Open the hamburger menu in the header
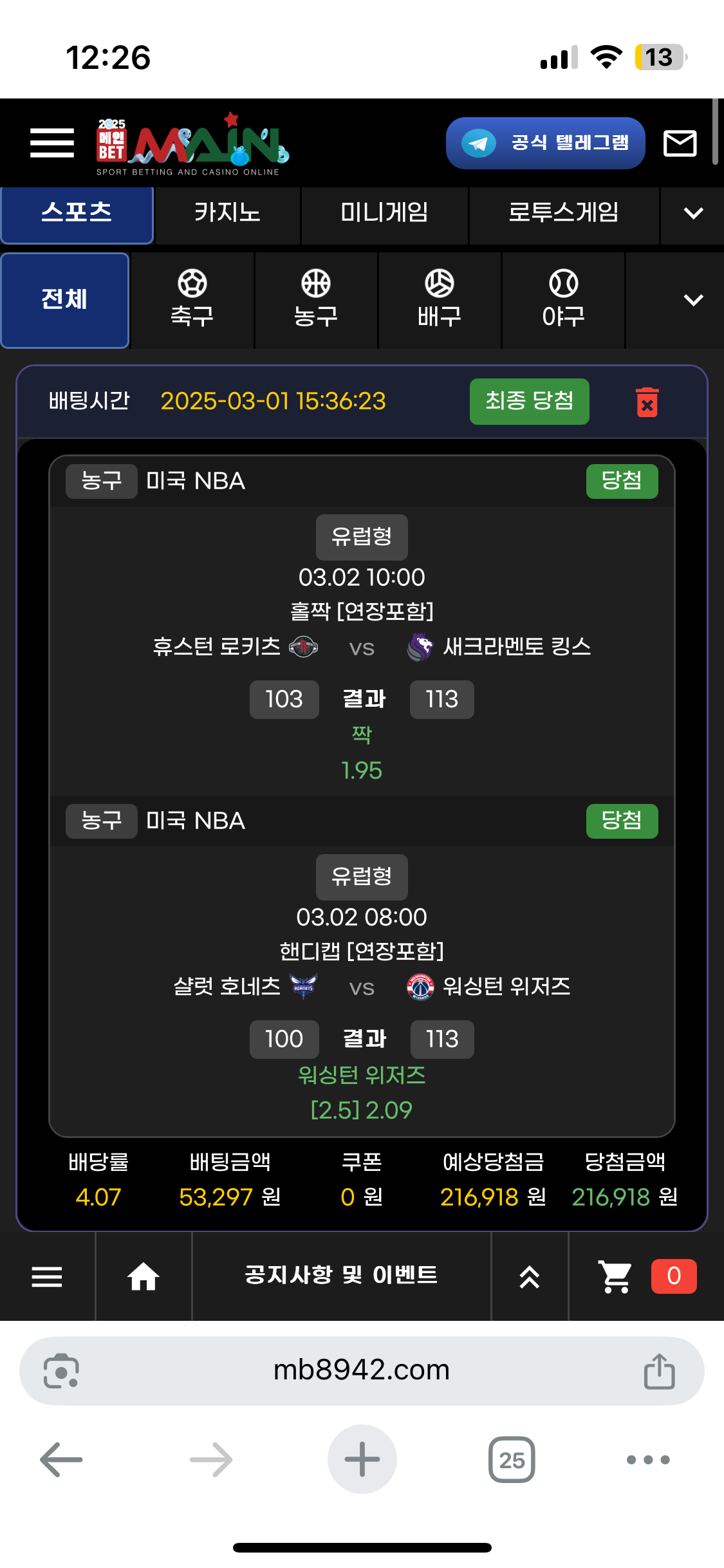724x1568 pixels. pyautogui.click(x=52, y=143)
